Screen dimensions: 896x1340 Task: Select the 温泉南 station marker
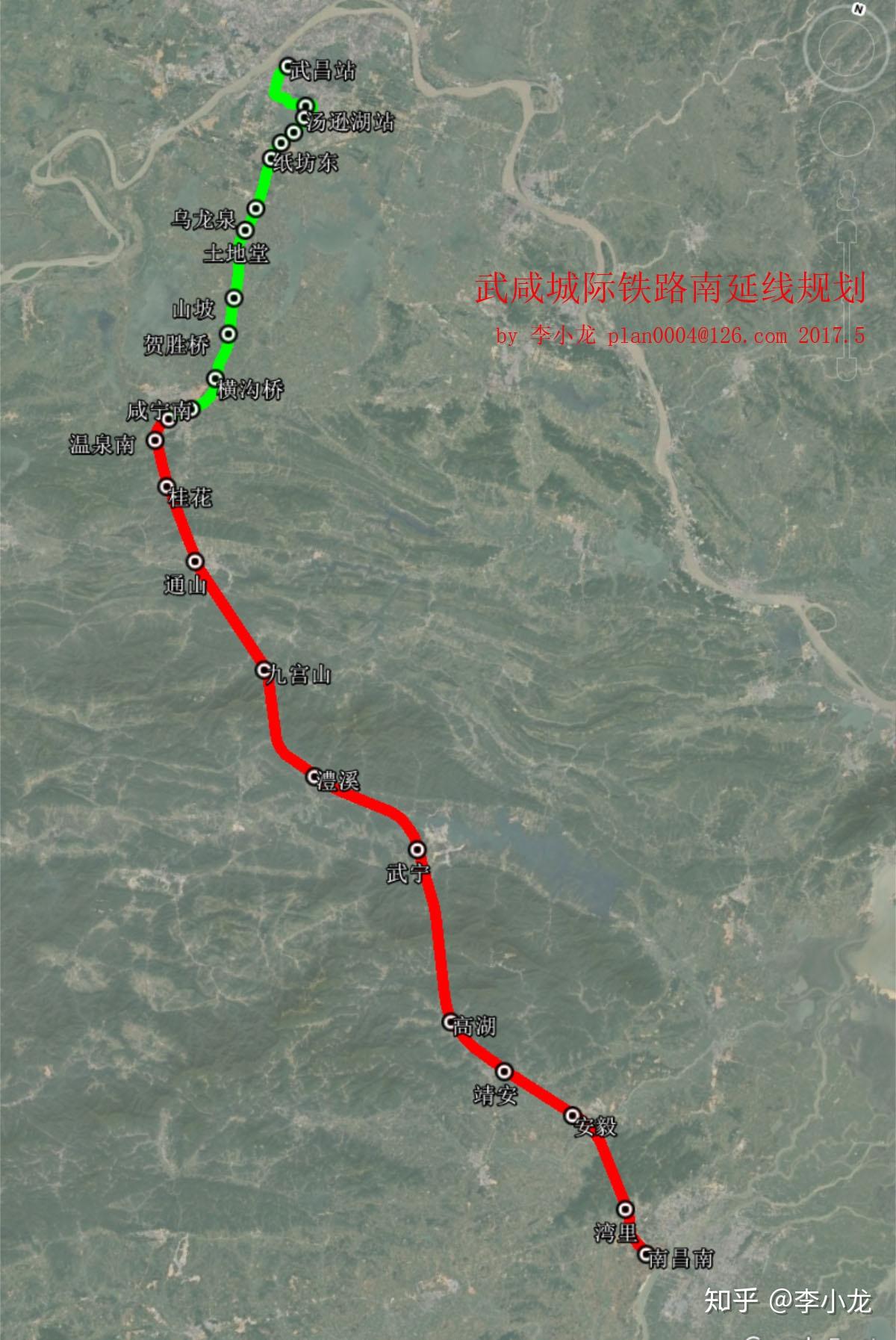(156, 442)
